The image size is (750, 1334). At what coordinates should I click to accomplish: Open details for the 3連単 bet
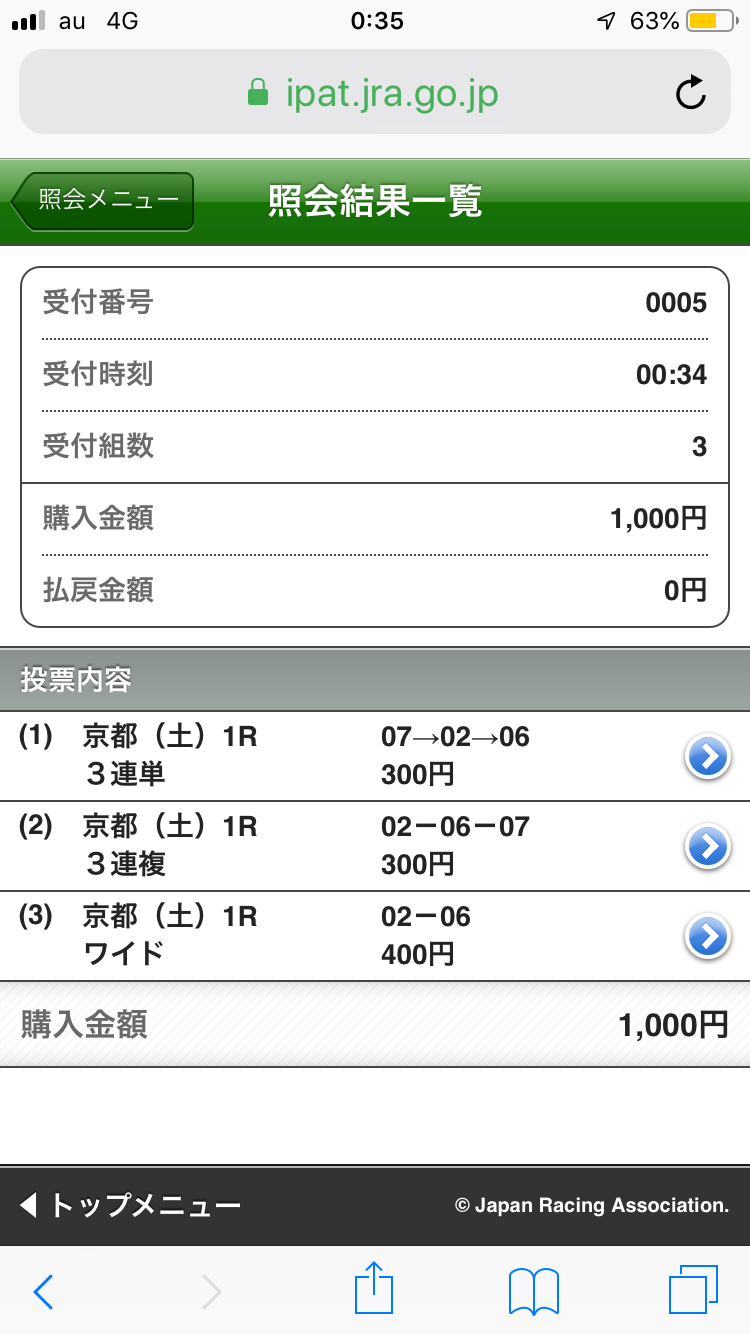point(707,758)
